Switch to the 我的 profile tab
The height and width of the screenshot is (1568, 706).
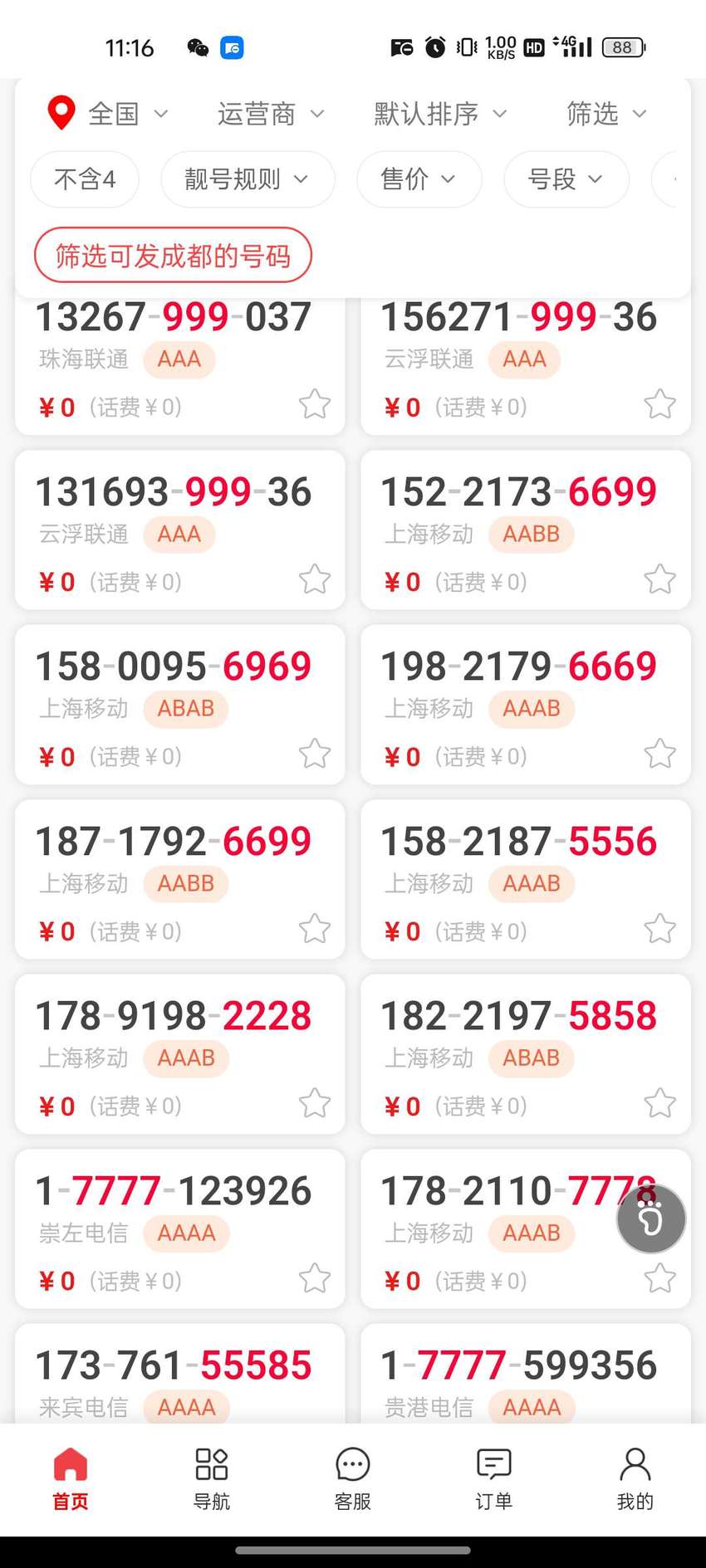coord(635,1478)
